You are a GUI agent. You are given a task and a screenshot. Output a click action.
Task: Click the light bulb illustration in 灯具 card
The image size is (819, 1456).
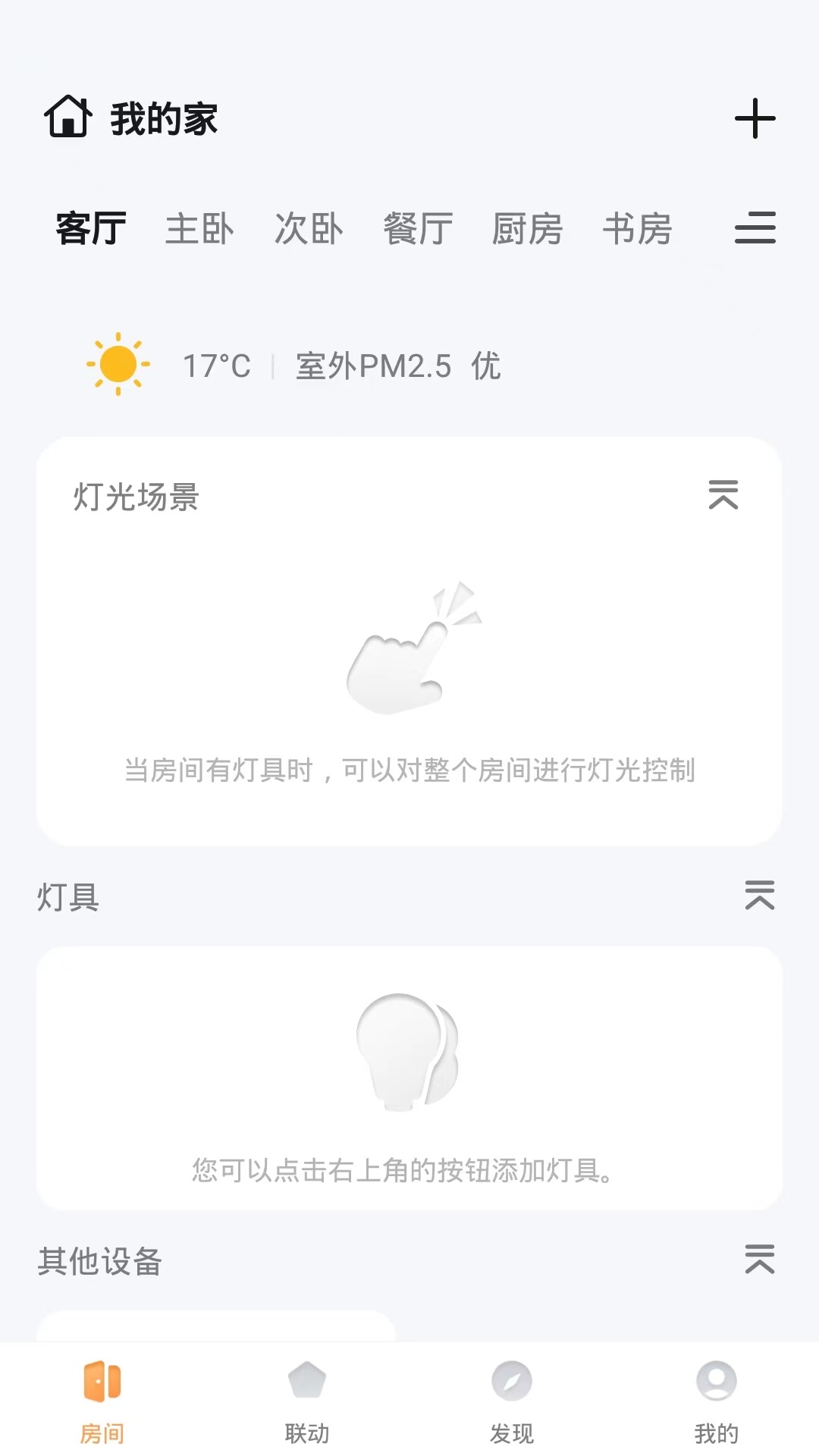coord(406,1054)
